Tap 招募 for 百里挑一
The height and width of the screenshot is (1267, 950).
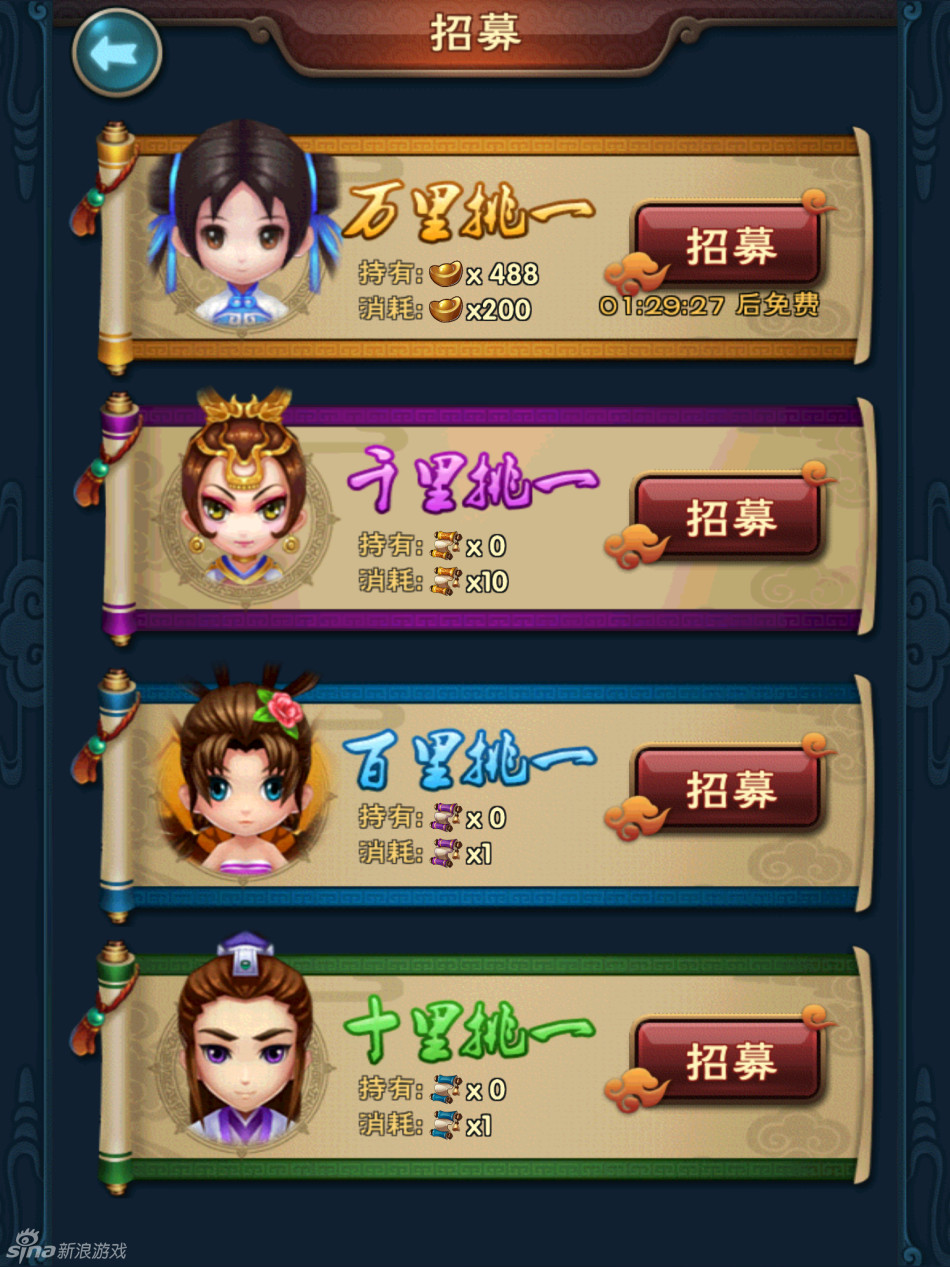729,789
